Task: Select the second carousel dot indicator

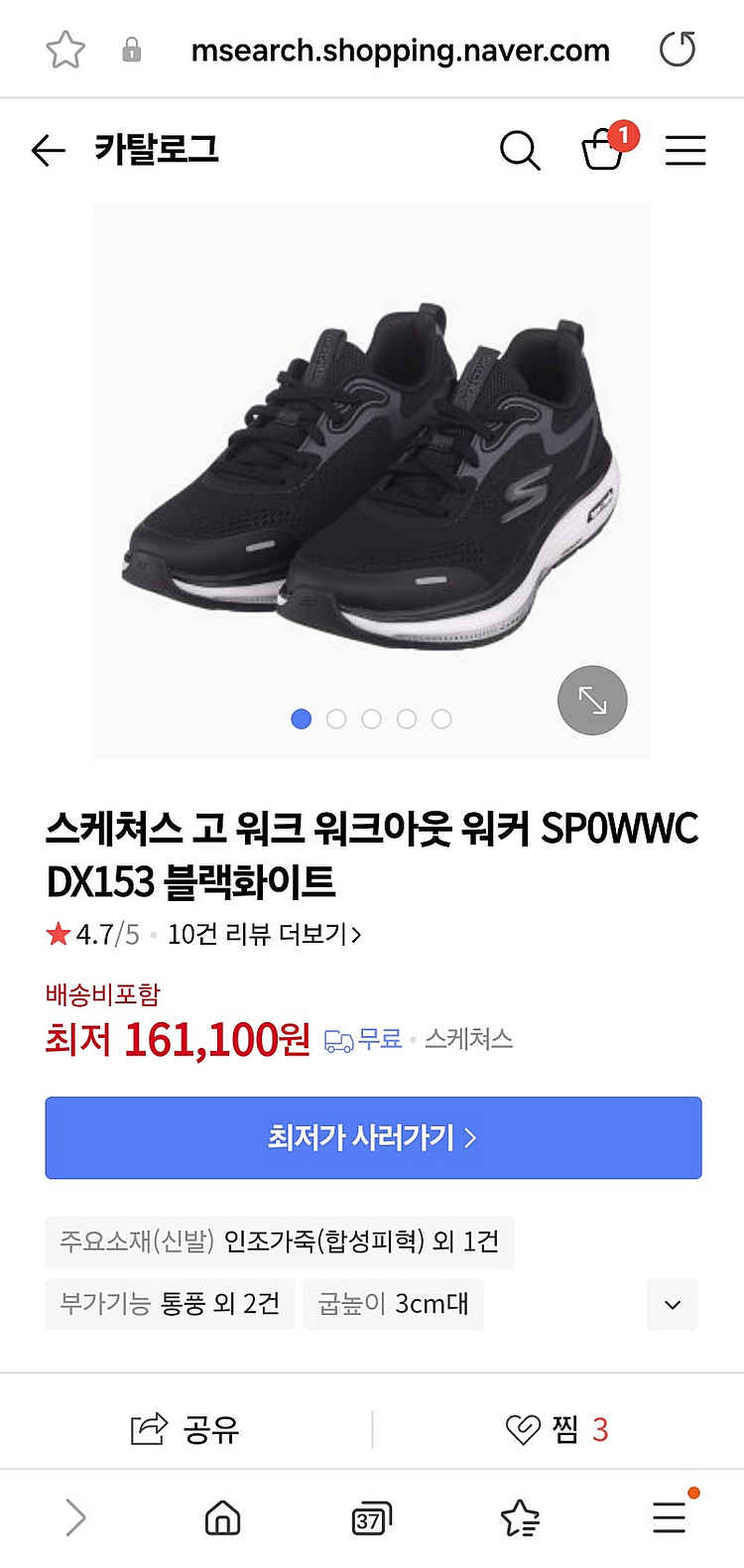Action: coord(336,719)
